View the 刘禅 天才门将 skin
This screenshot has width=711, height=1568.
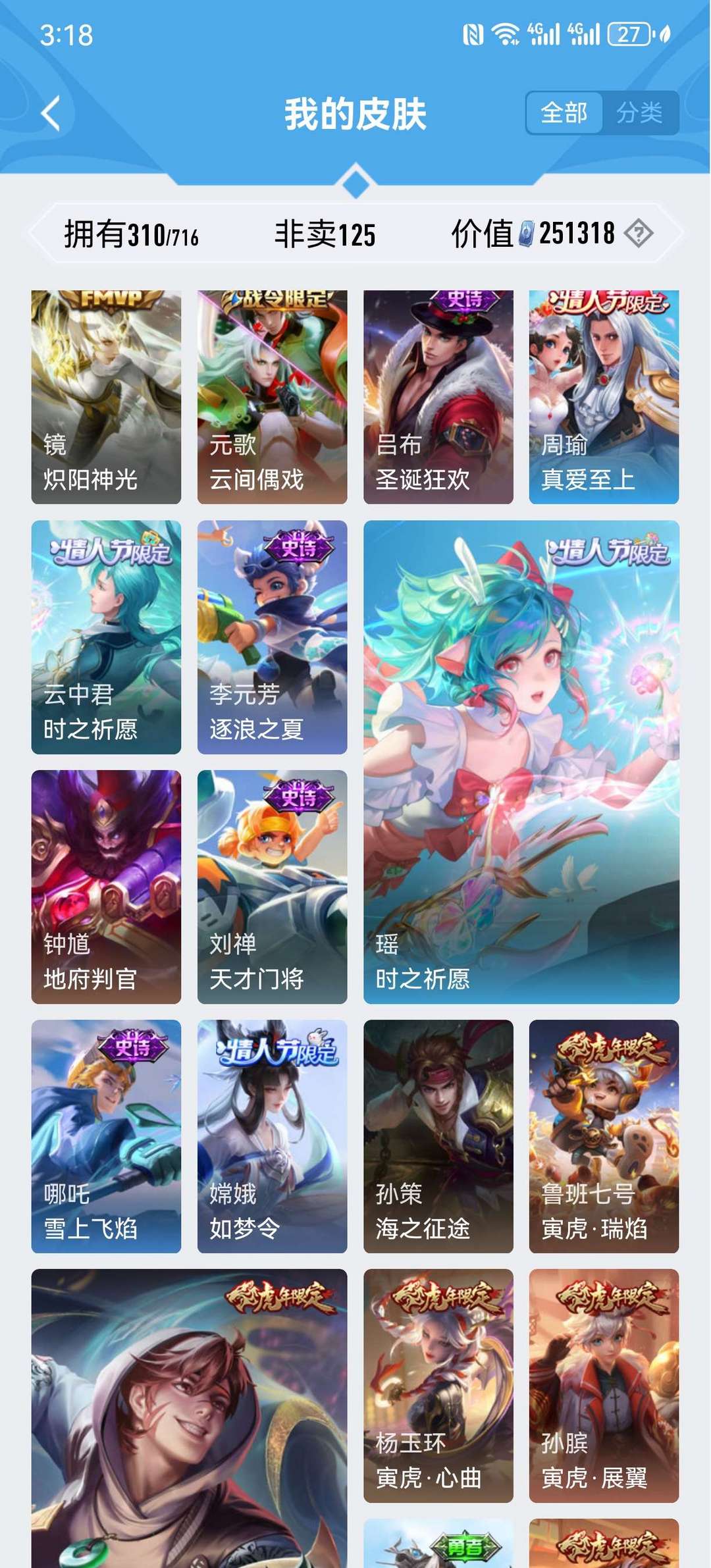click(x=272, y=887)
